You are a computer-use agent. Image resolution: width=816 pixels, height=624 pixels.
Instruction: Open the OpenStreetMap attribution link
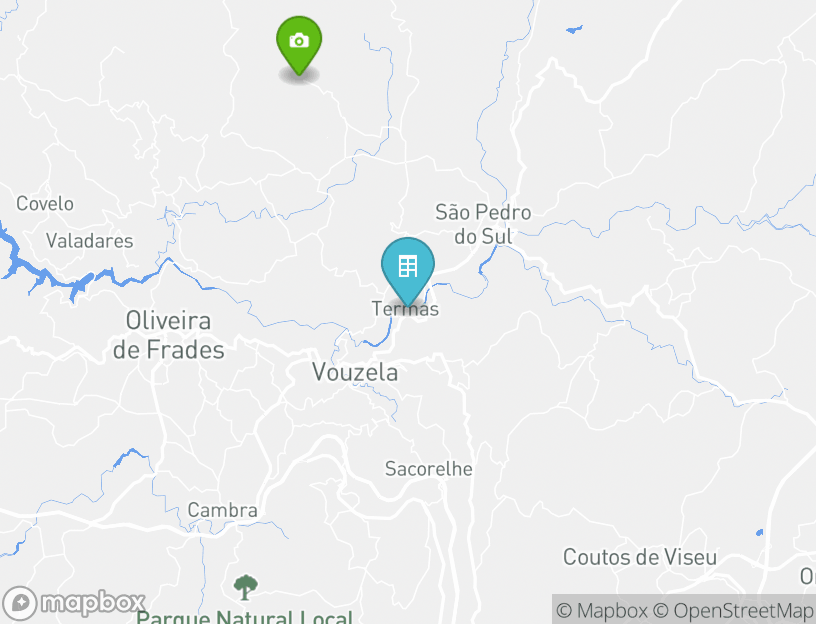733,610
